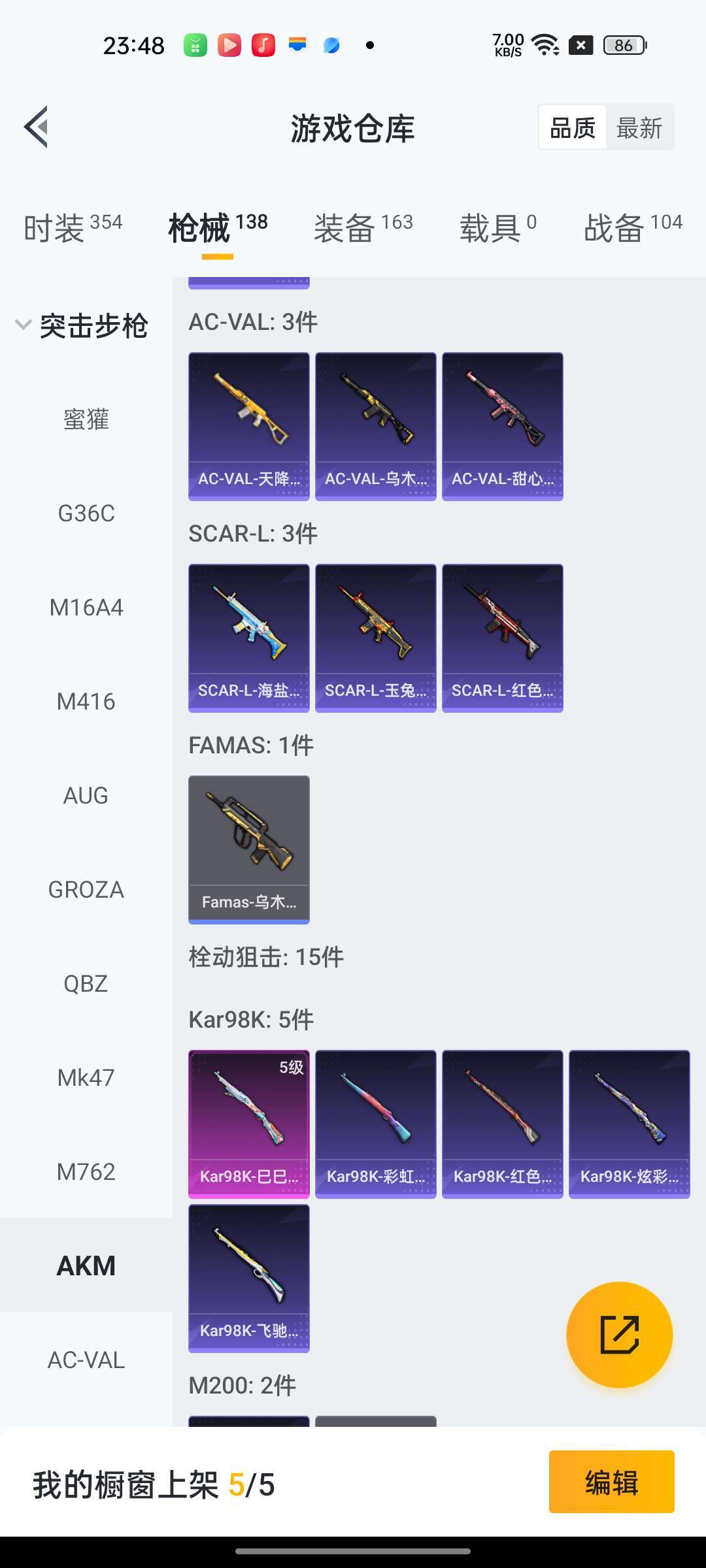Screen dimensions: 706x1568
Task: Open the Kar98K-彩虹 skin tile
Action: [376, 1124]
